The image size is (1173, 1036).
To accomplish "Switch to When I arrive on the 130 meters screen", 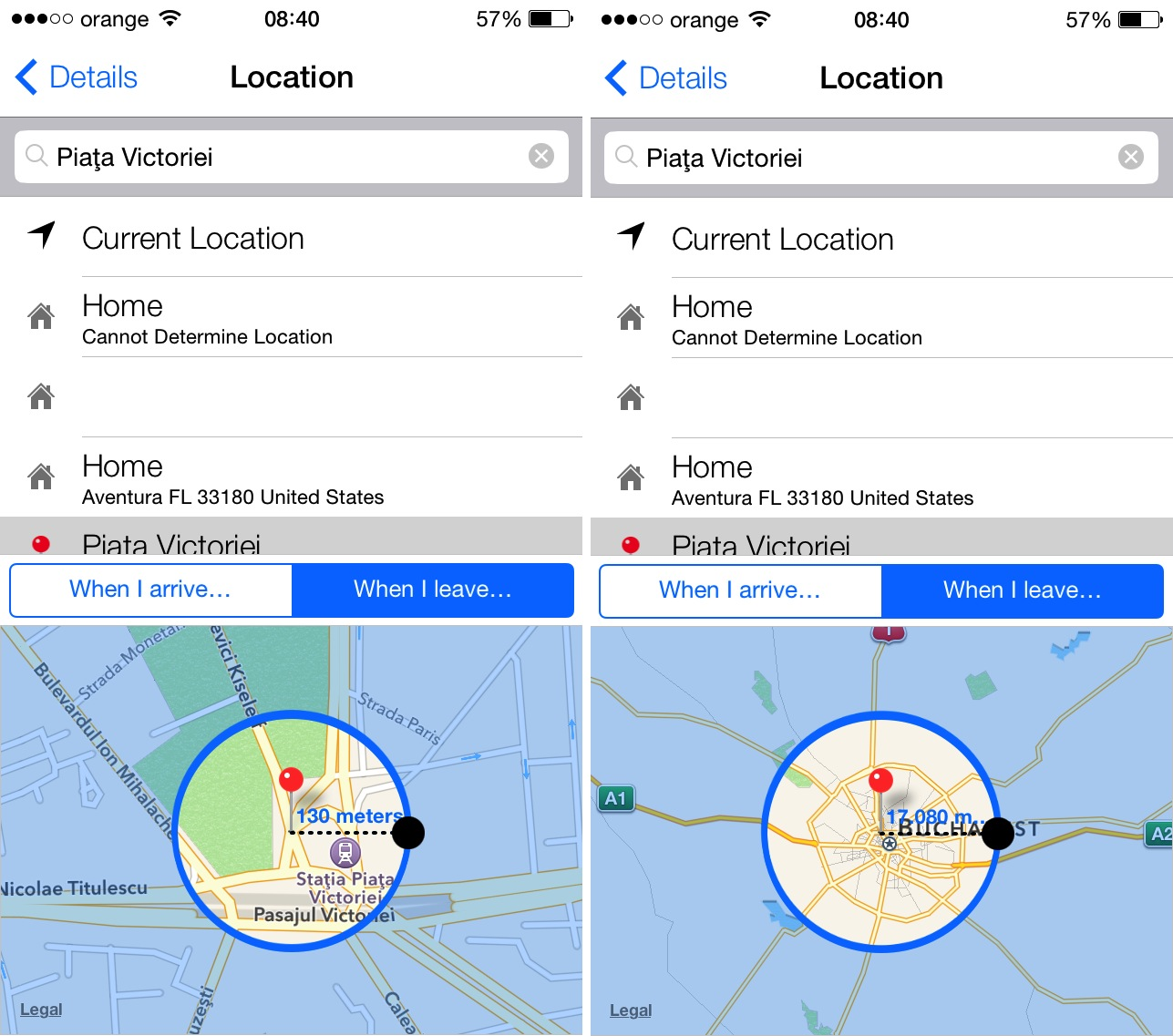I will coord(150,590).
